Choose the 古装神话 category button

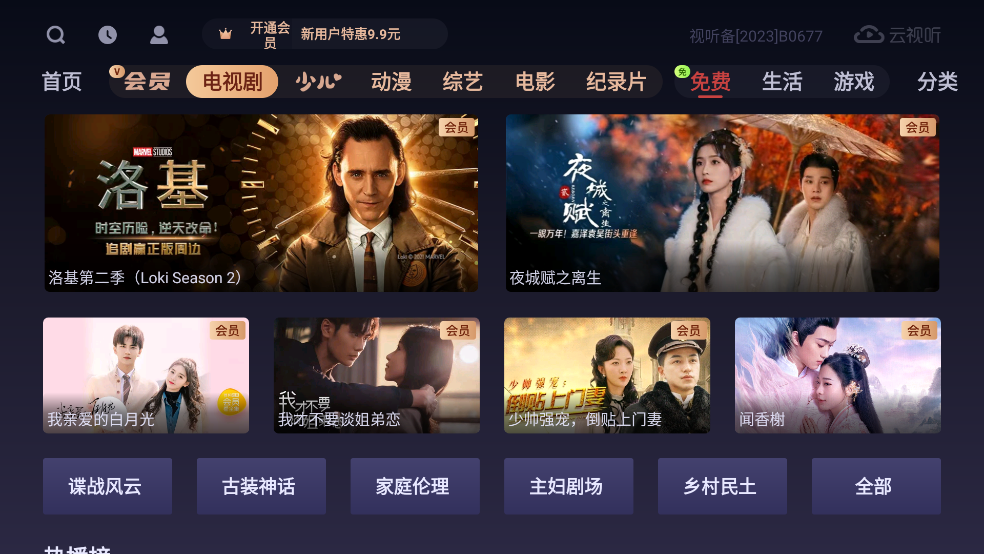(x=261, y=486)
